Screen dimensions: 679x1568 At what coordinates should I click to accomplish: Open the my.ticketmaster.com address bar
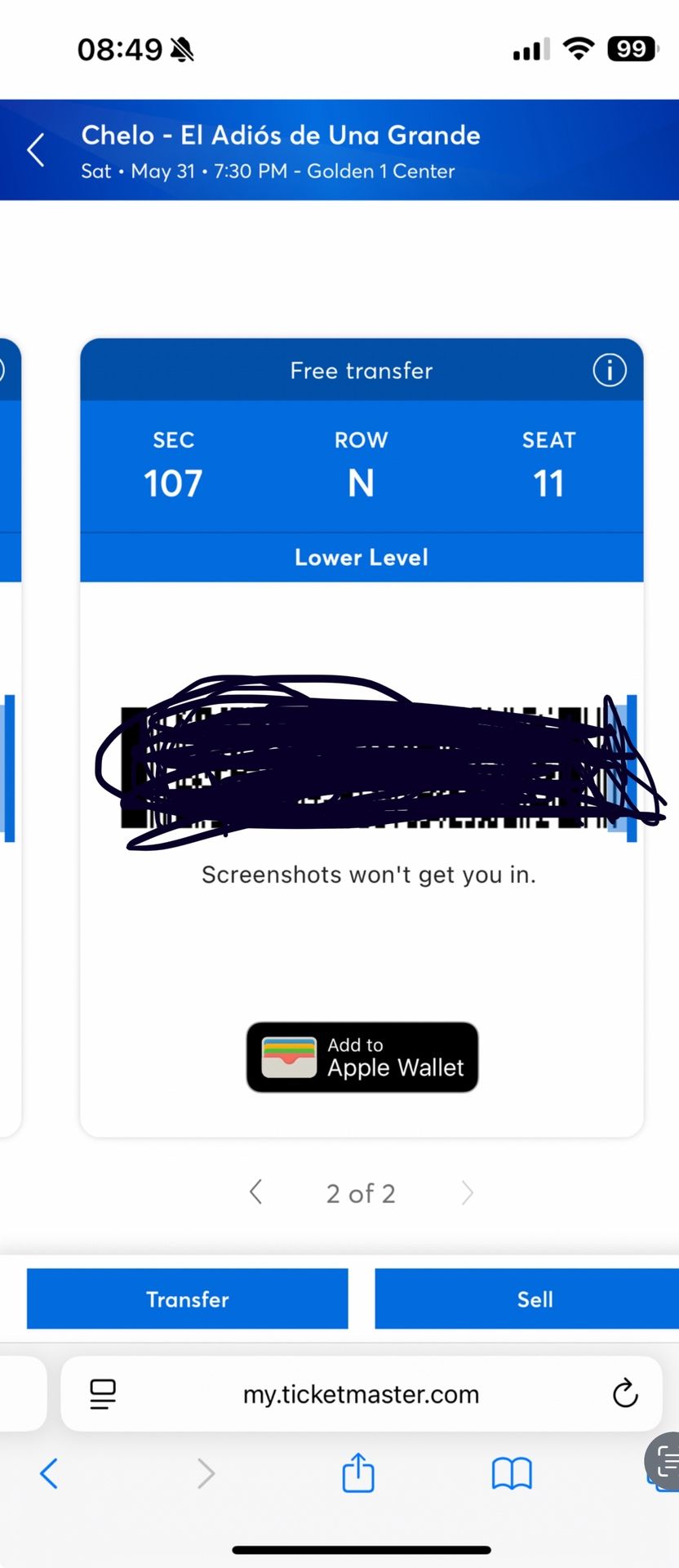361,1394
